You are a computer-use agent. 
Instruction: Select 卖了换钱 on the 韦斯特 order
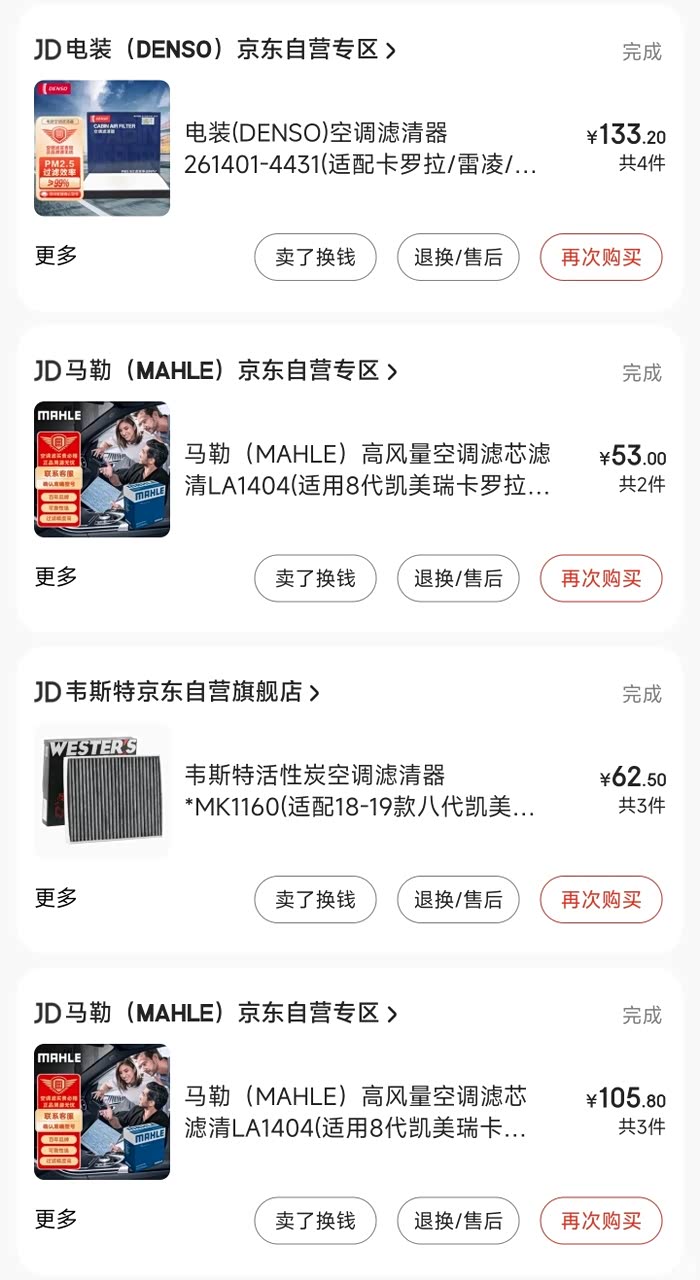pos(315,899)
